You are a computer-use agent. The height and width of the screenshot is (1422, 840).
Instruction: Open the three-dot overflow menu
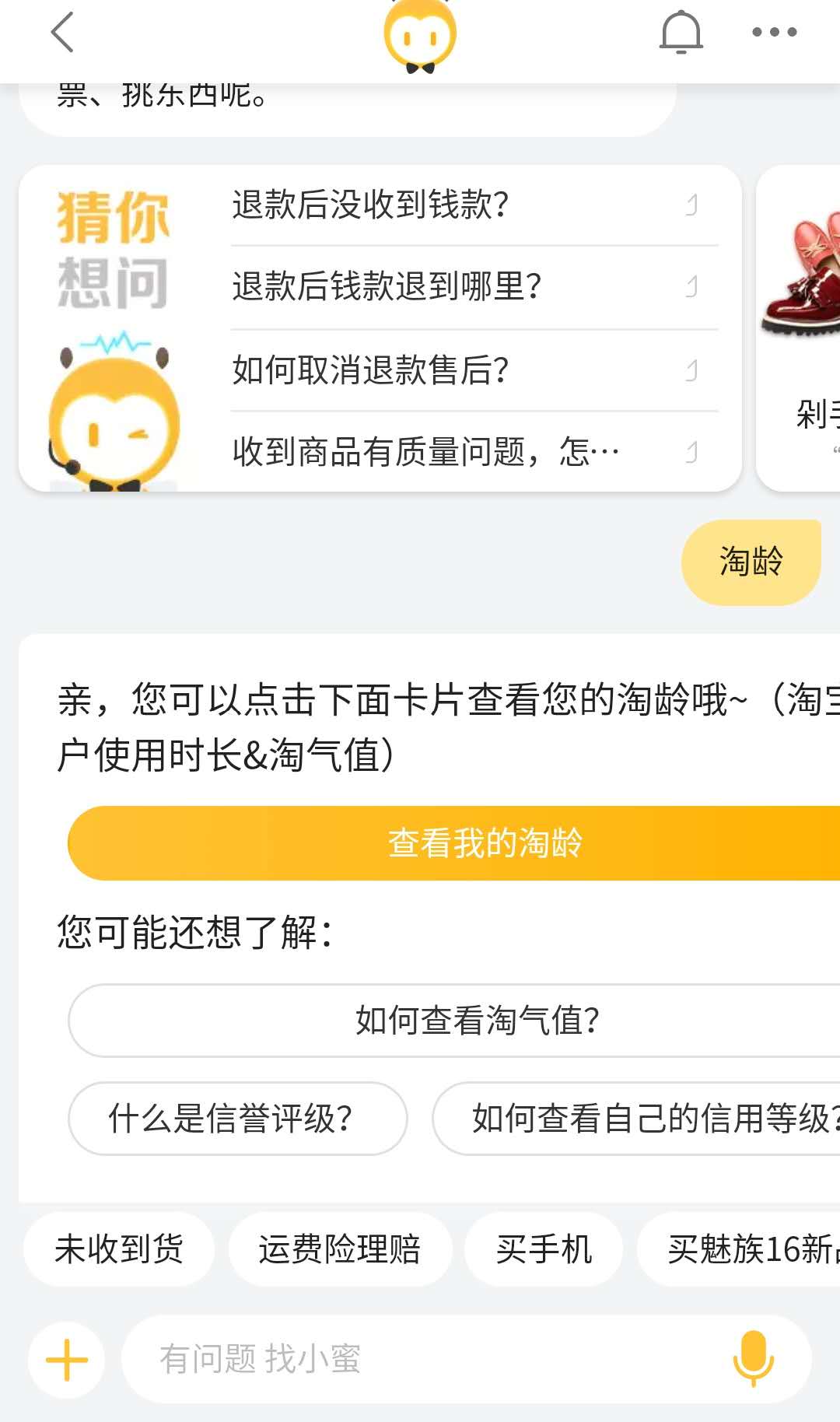(x=774, y=33)
